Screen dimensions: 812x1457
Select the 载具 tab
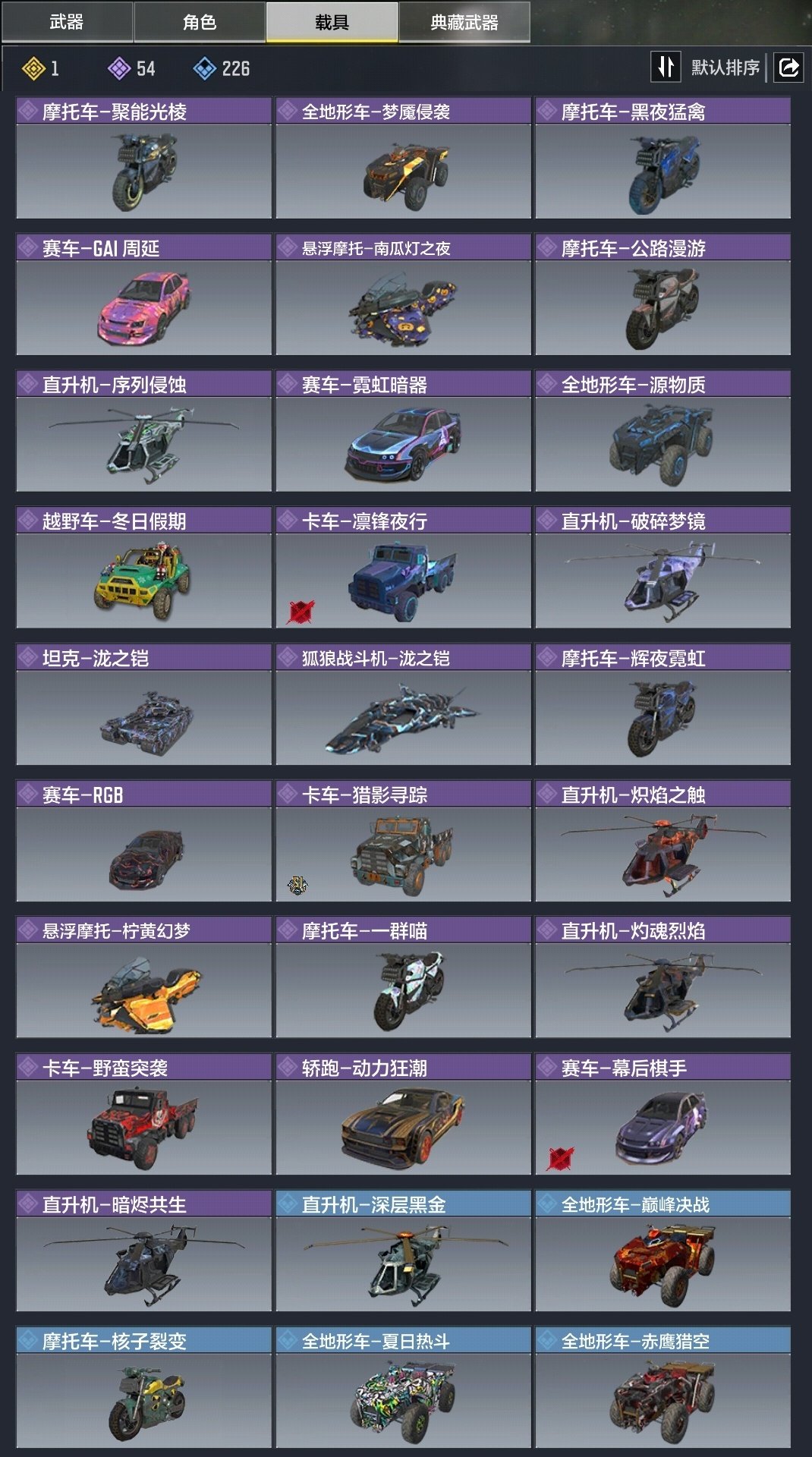332,22
